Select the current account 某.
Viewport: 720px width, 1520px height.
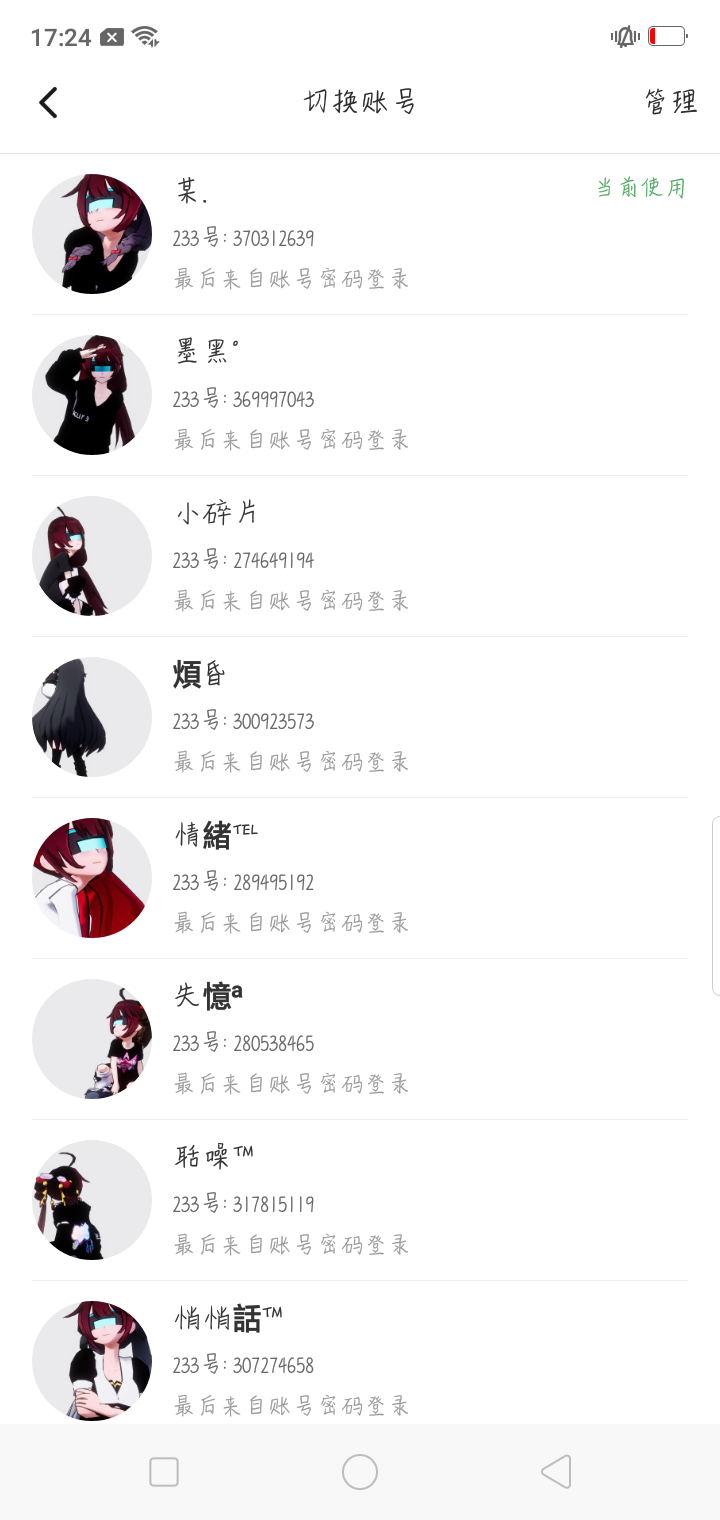pos(360,234)
